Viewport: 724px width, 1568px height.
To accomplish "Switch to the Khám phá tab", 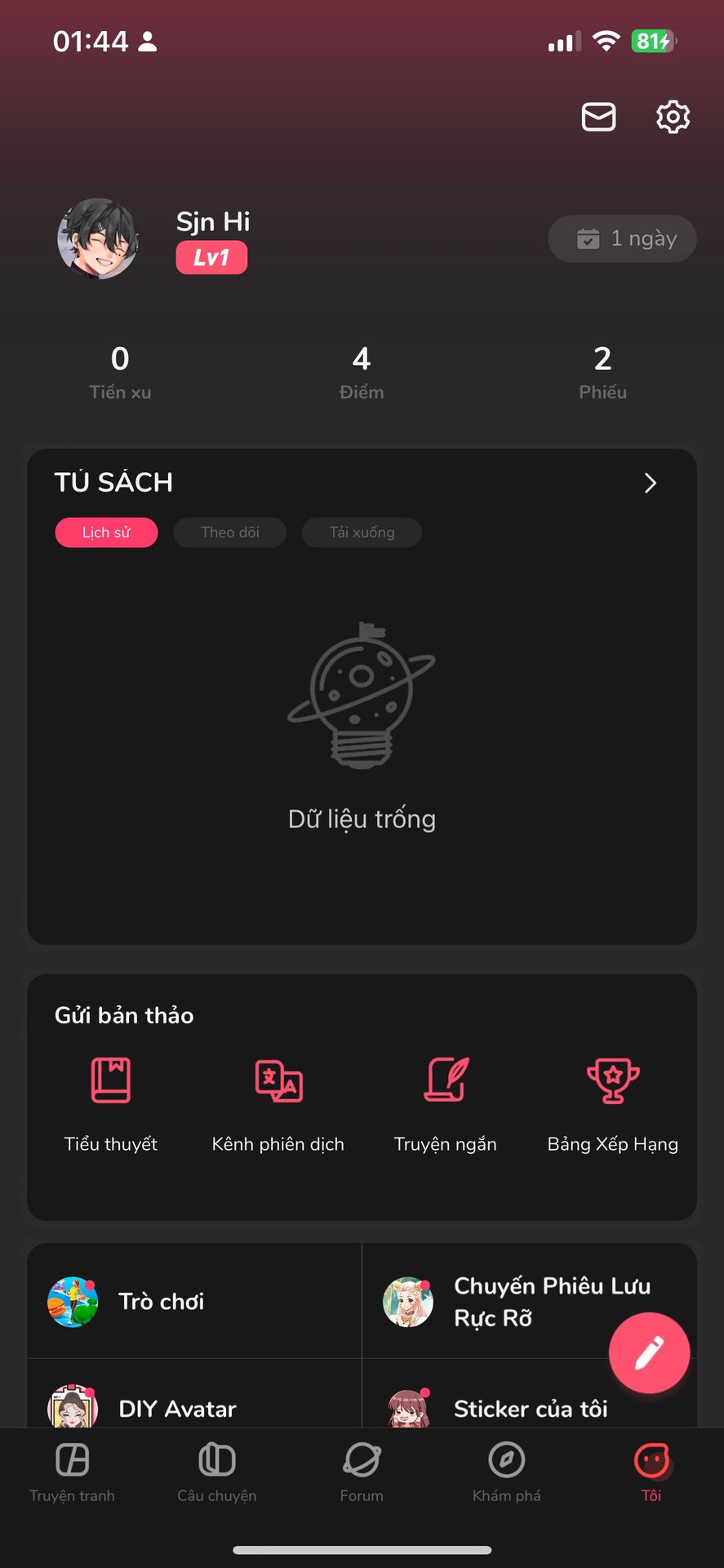I will point(506,1472).
